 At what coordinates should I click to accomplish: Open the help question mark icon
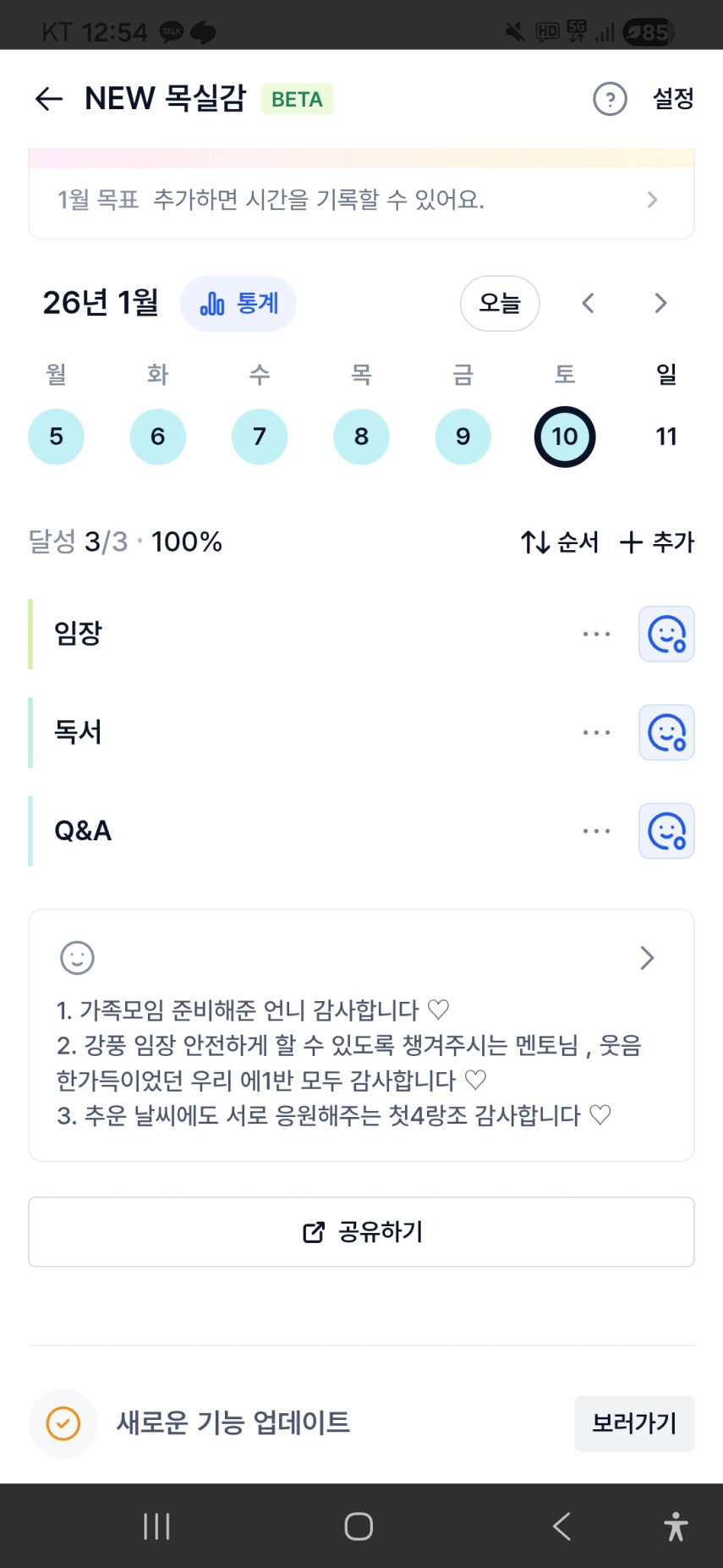610,99
